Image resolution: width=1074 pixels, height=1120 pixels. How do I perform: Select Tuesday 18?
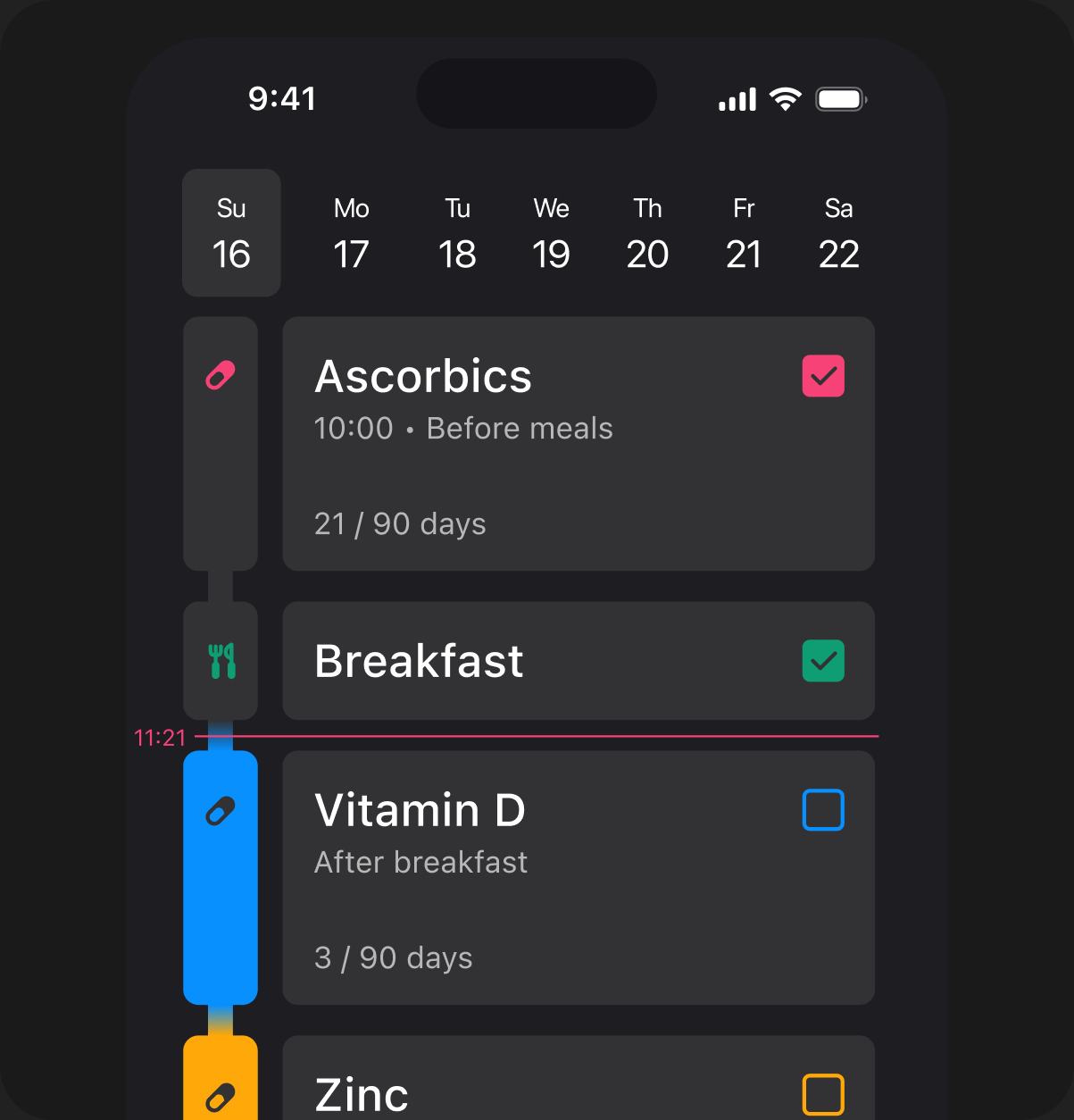click(457, 232)
